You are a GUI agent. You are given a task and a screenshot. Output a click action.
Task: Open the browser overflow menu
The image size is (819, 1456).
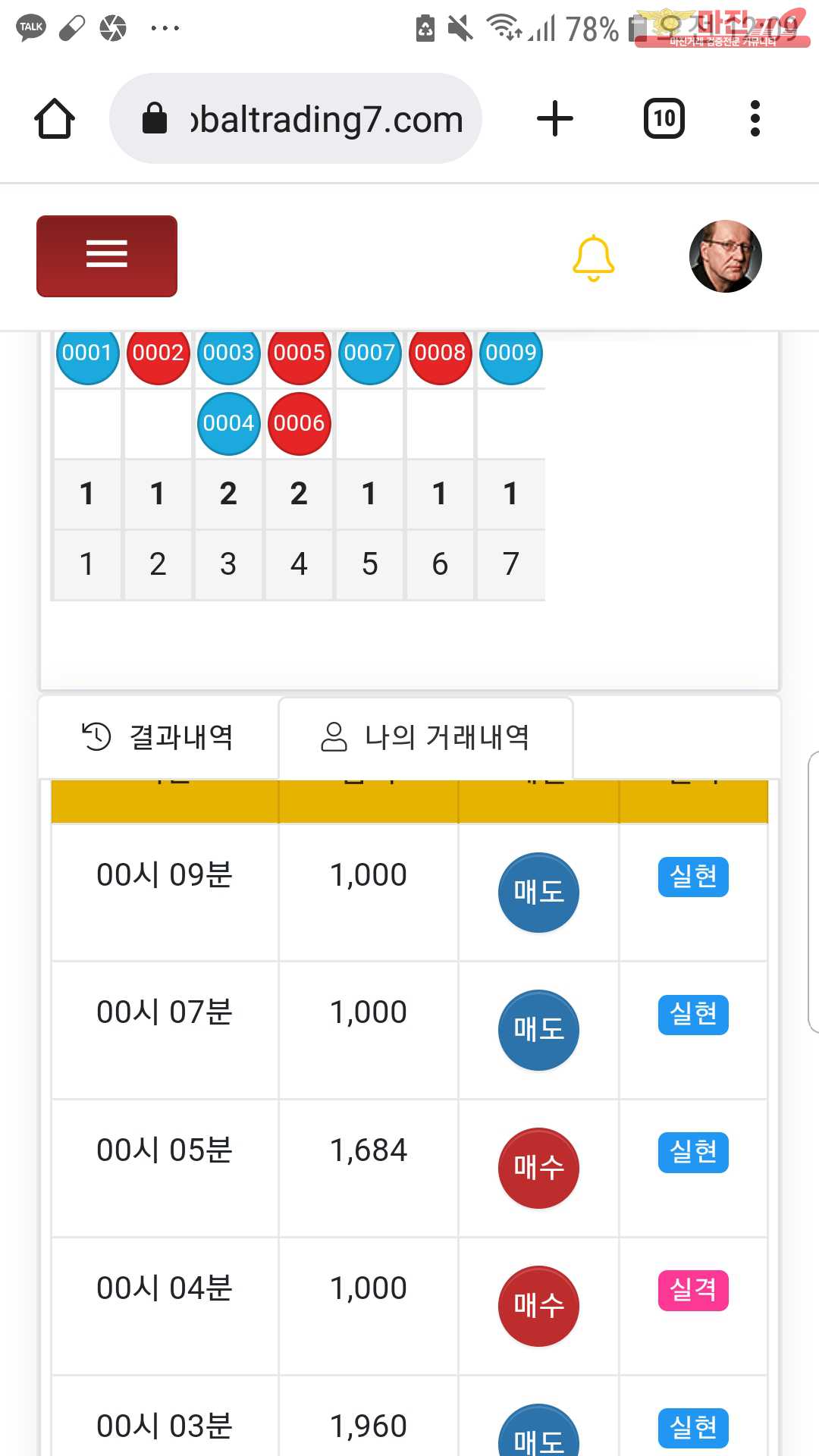point(755,119)
